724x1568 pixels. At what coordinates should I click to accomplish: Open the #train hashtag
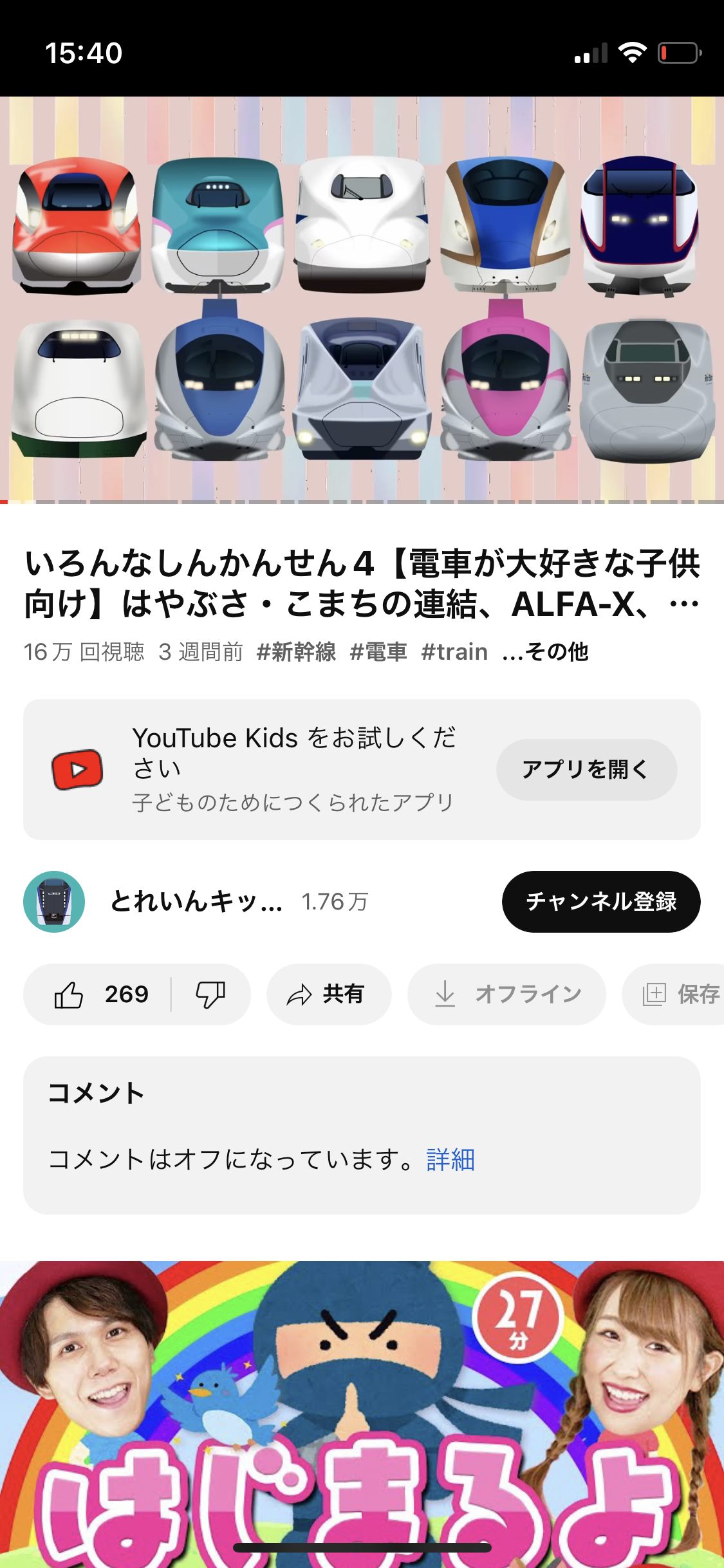pyautogui.click(x=454, y=652)
